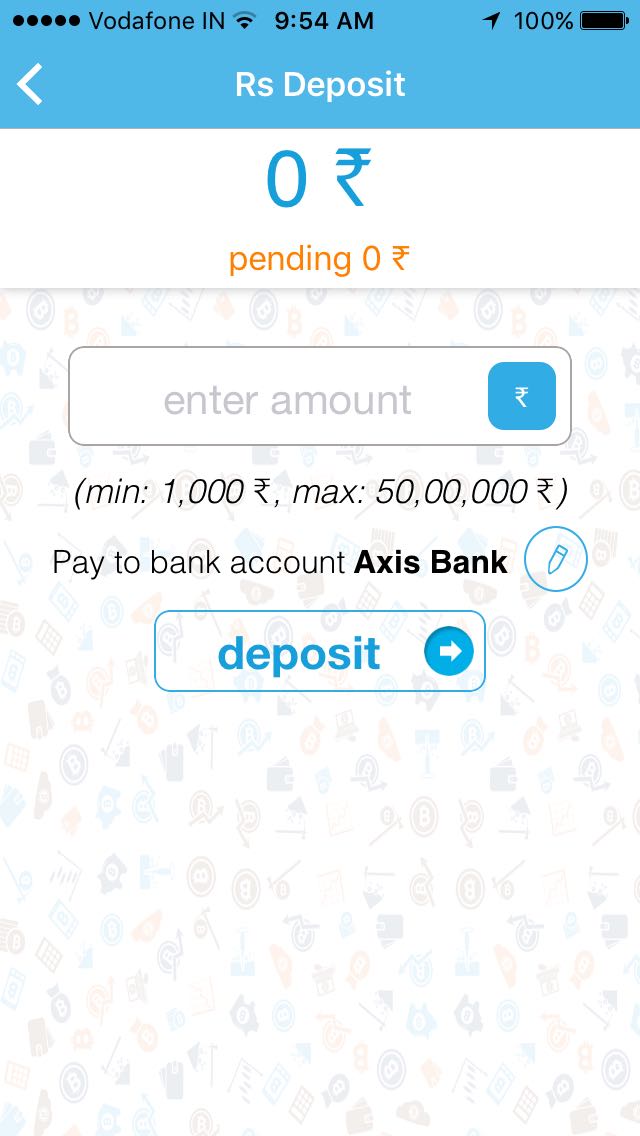Edit the Axis Bank account selection
This screenshot has height=1136, width=640.
555,559
